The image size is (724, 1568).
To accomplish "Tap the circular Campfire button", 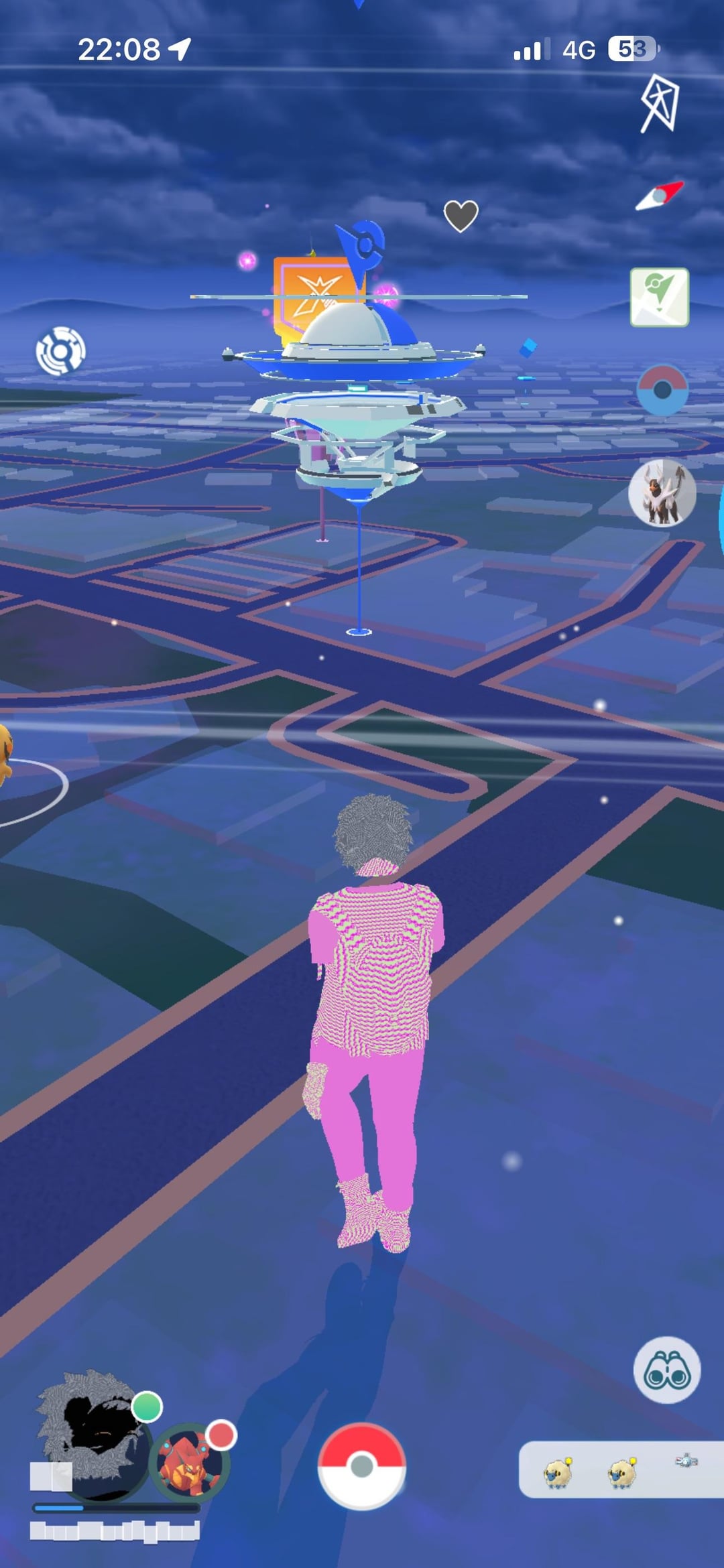I will point(60,350).
